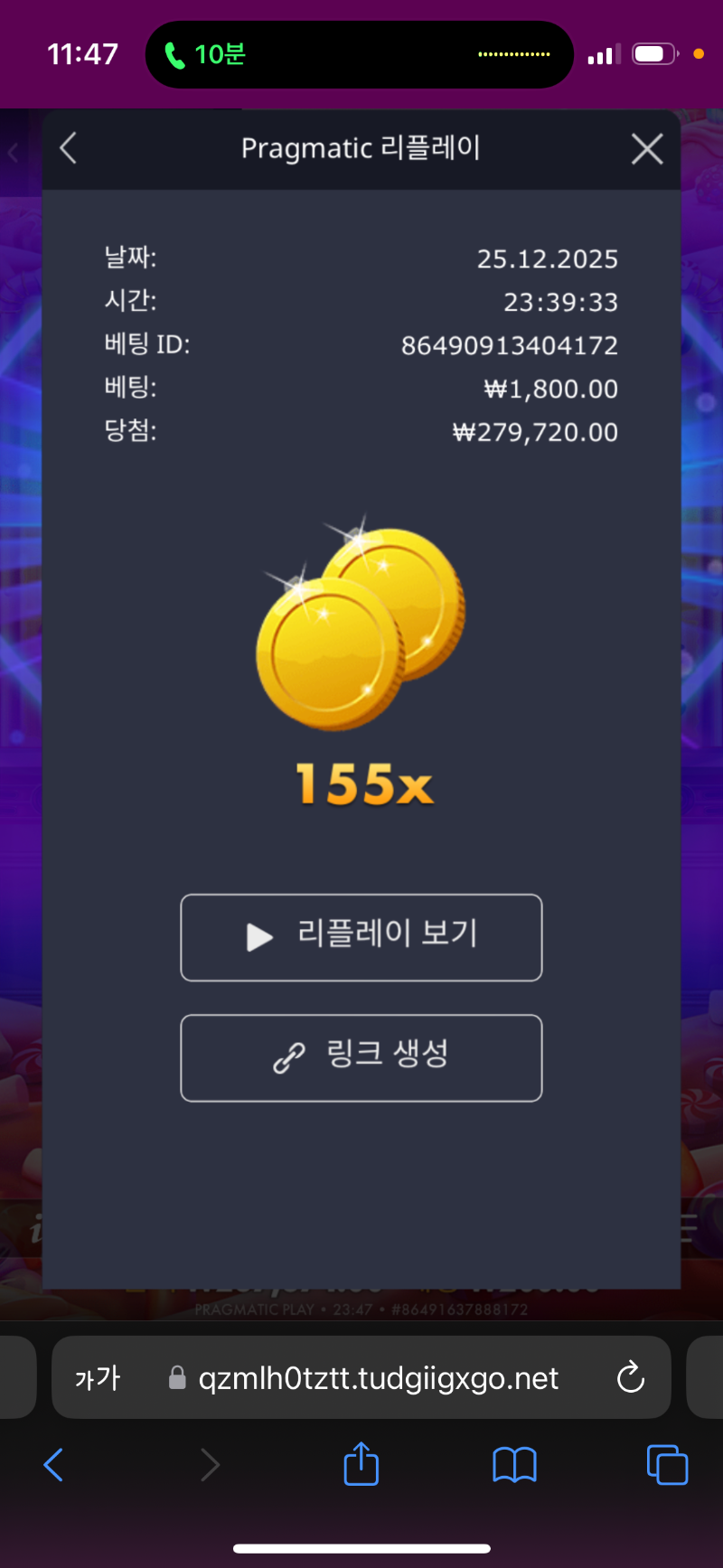
Task: Watch the replay with 리플레이 보기
Action: tap(361, 937)
